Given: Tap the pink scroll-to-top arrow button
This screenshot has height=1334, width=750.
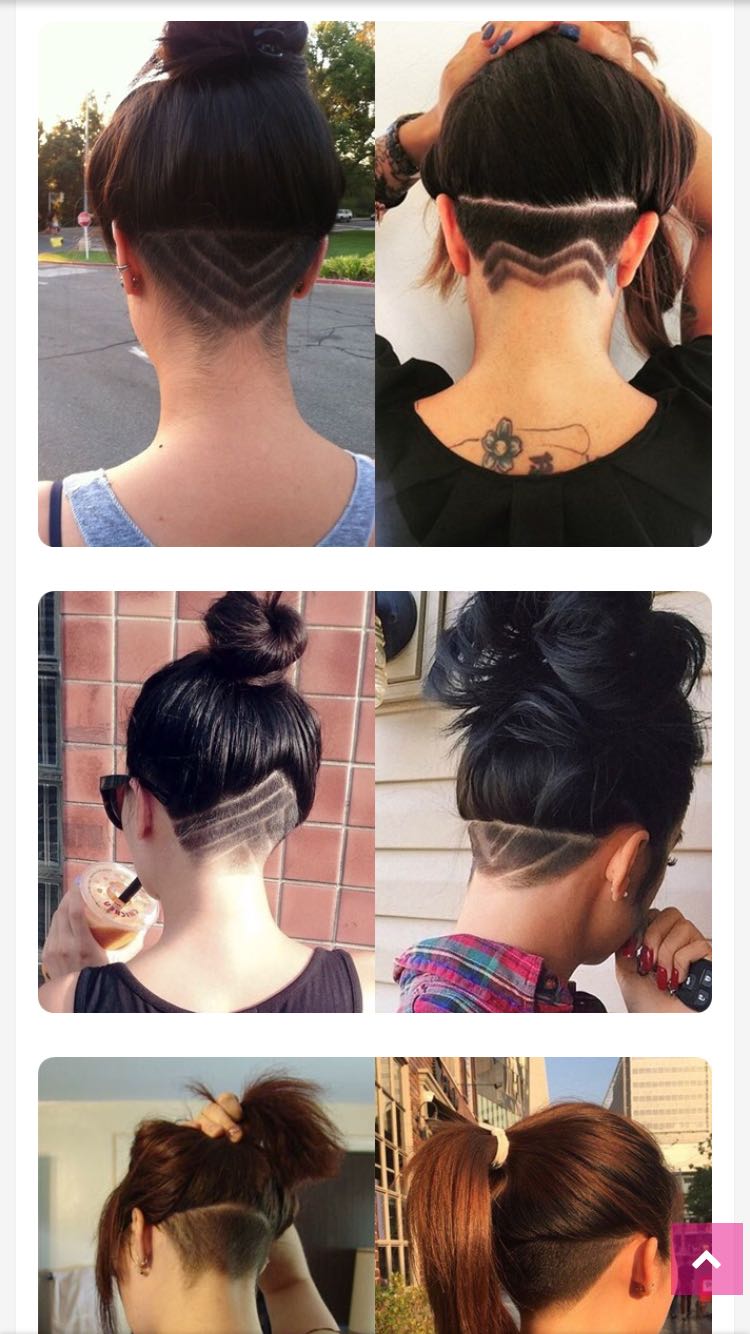Looking at the screenshot, I should click(x=707, y=1259).
